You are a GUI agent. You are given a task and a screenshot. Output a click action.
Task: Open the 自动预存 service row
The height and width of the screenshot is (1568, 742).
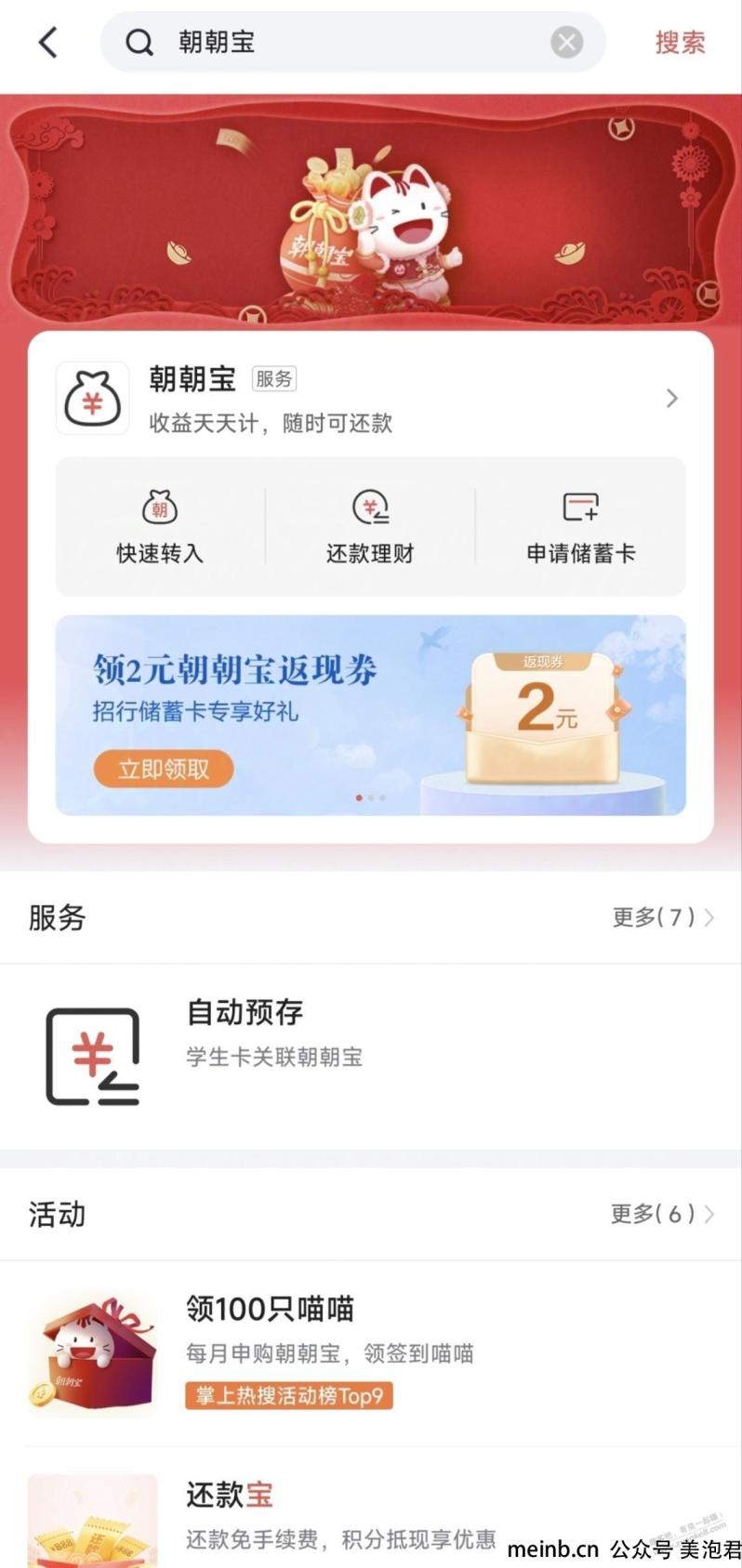pos(370,1056)
